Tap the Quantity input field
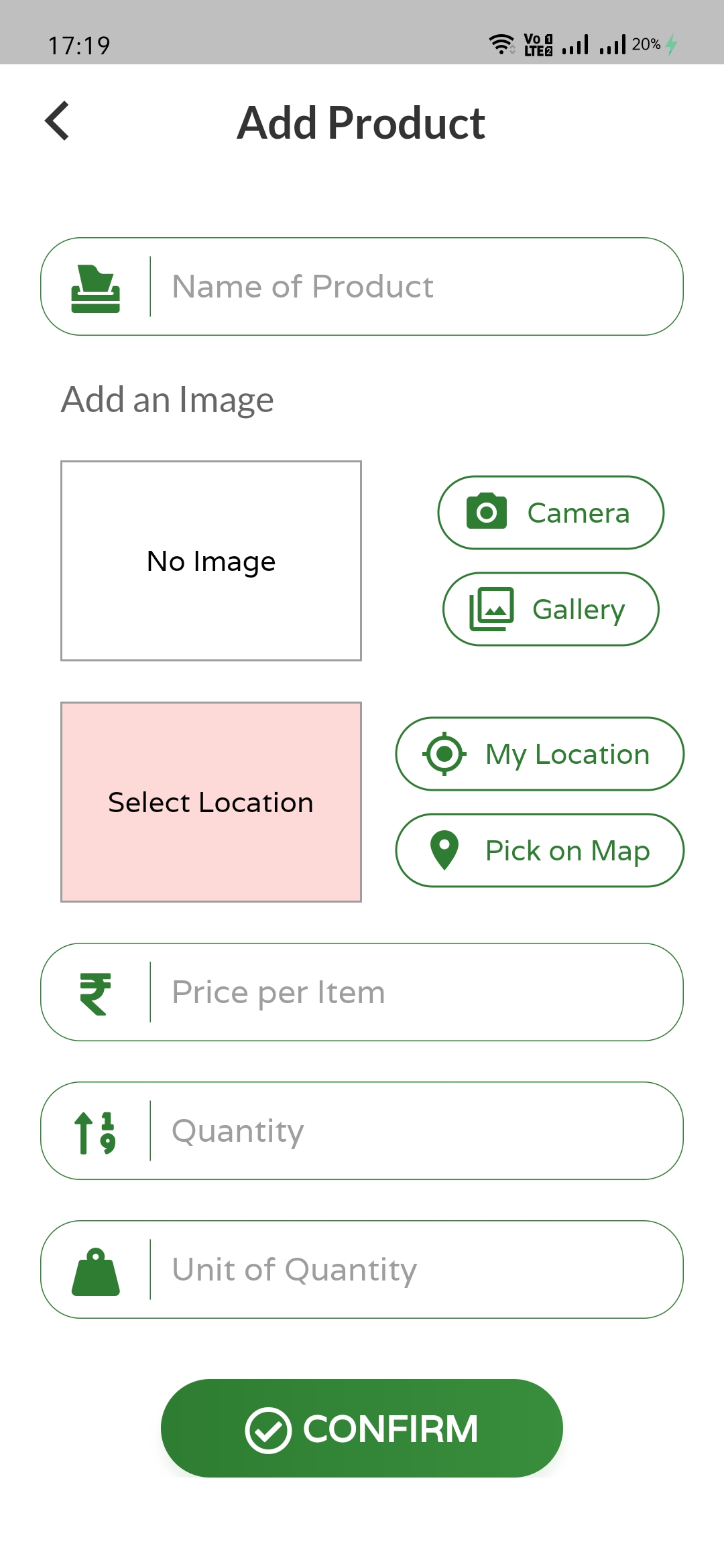 click(x=362, y=1130)
